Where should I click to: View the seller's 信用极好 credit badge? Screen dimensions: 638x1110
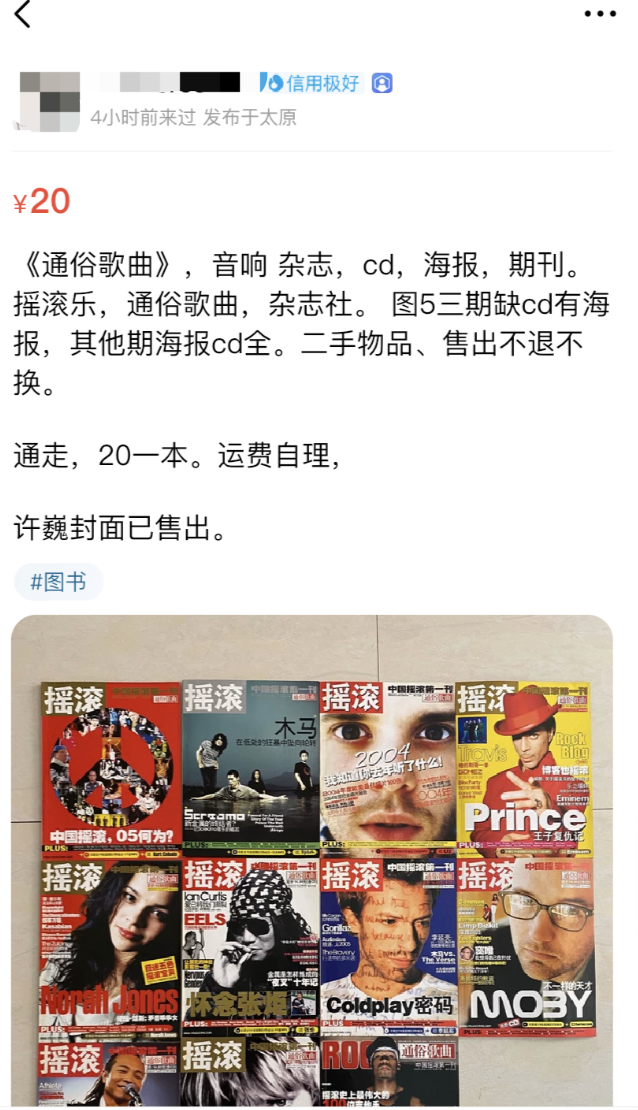point(310,83)
